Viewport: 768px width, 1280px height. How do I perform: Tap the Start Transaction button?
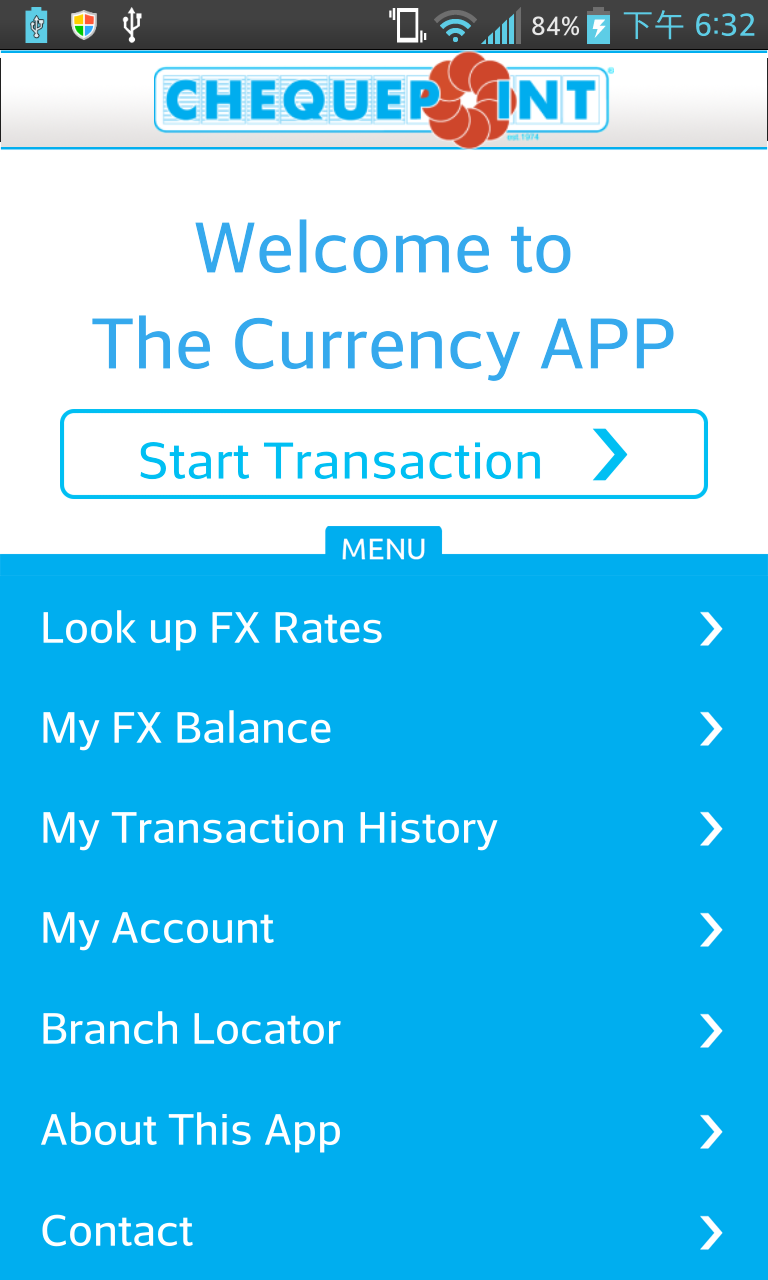pyautogui.click(x=384, y=454)
